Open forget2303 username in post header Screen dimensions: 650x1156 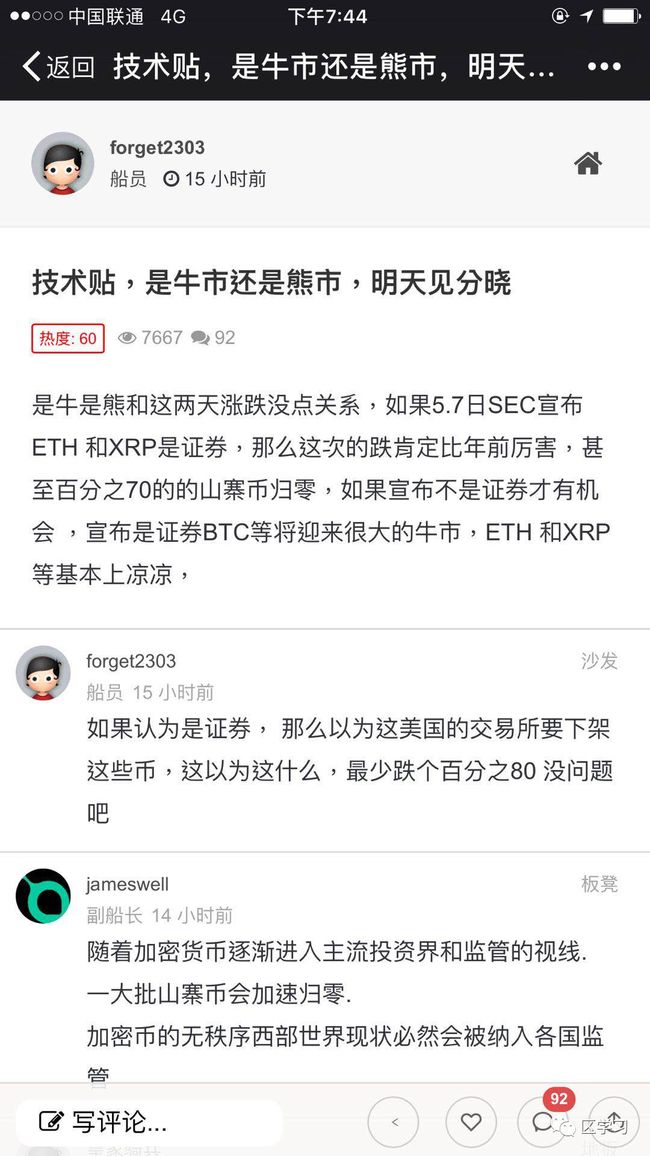[157, 147]
